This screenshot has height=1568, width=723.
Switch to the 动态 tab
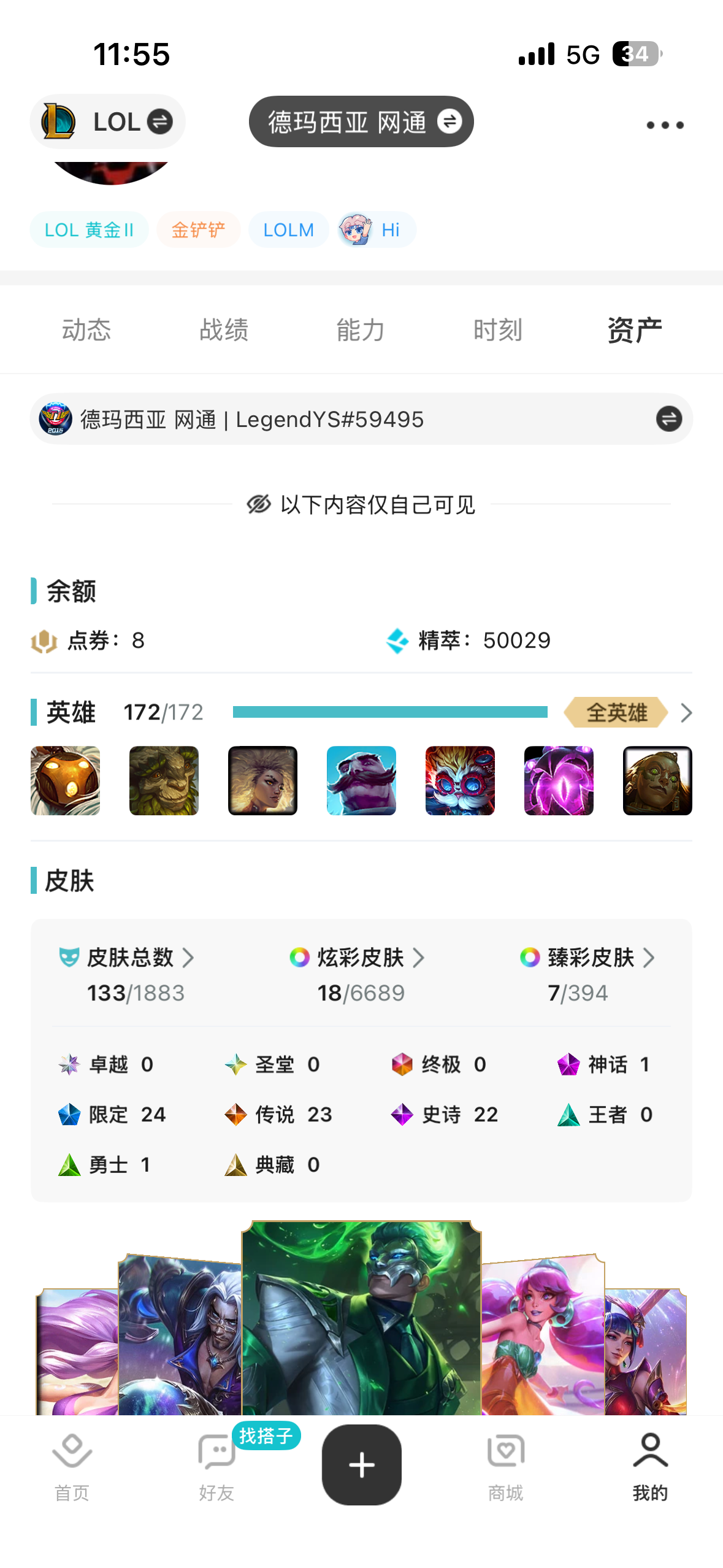click(x=86, y=330)
